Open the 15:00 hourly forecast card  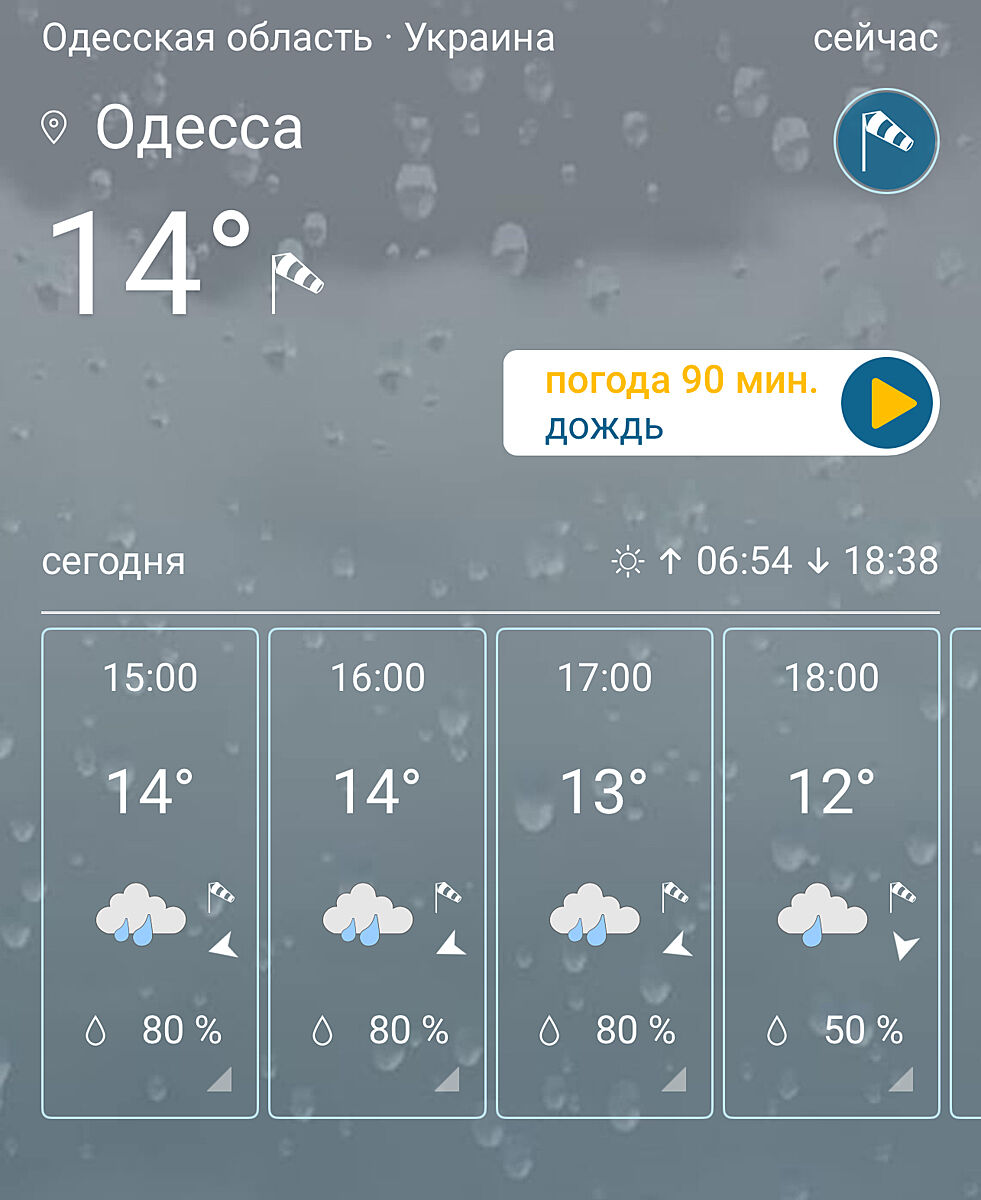(x=150, y=872)
